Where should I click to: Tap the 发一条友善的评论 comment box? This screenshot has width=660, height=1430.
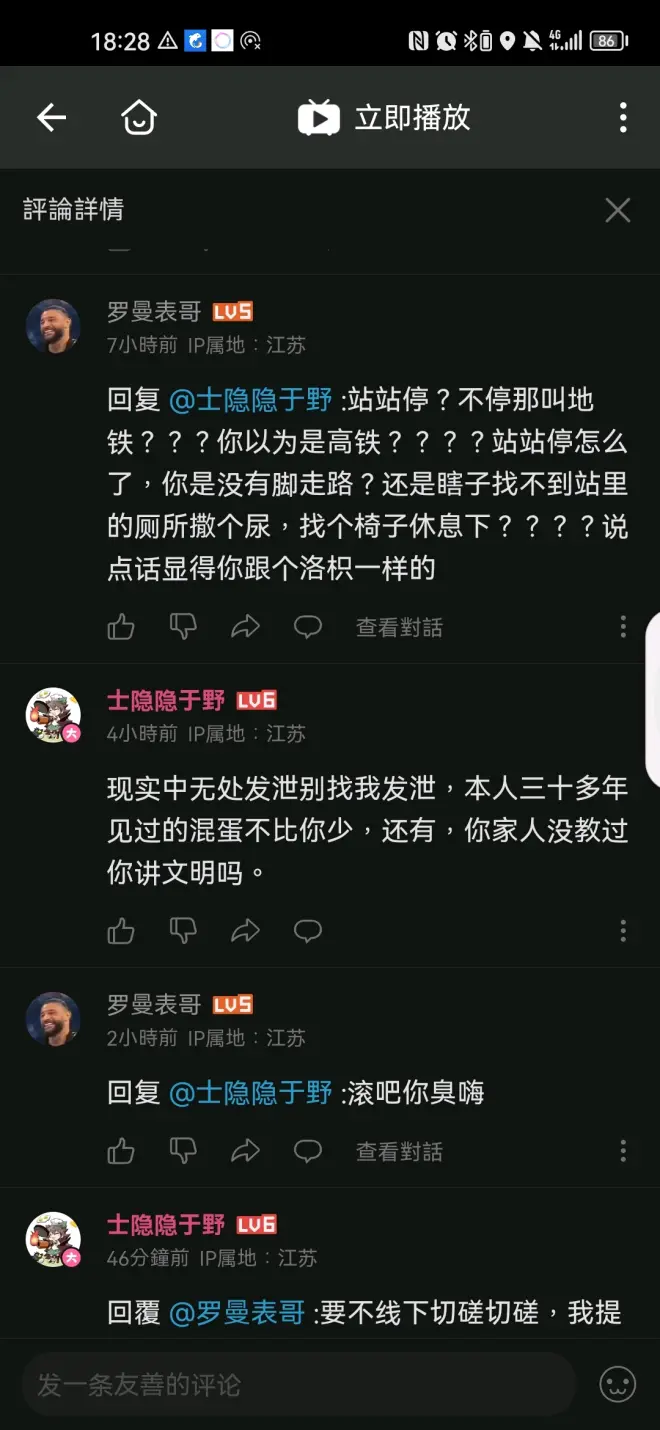300,1385
